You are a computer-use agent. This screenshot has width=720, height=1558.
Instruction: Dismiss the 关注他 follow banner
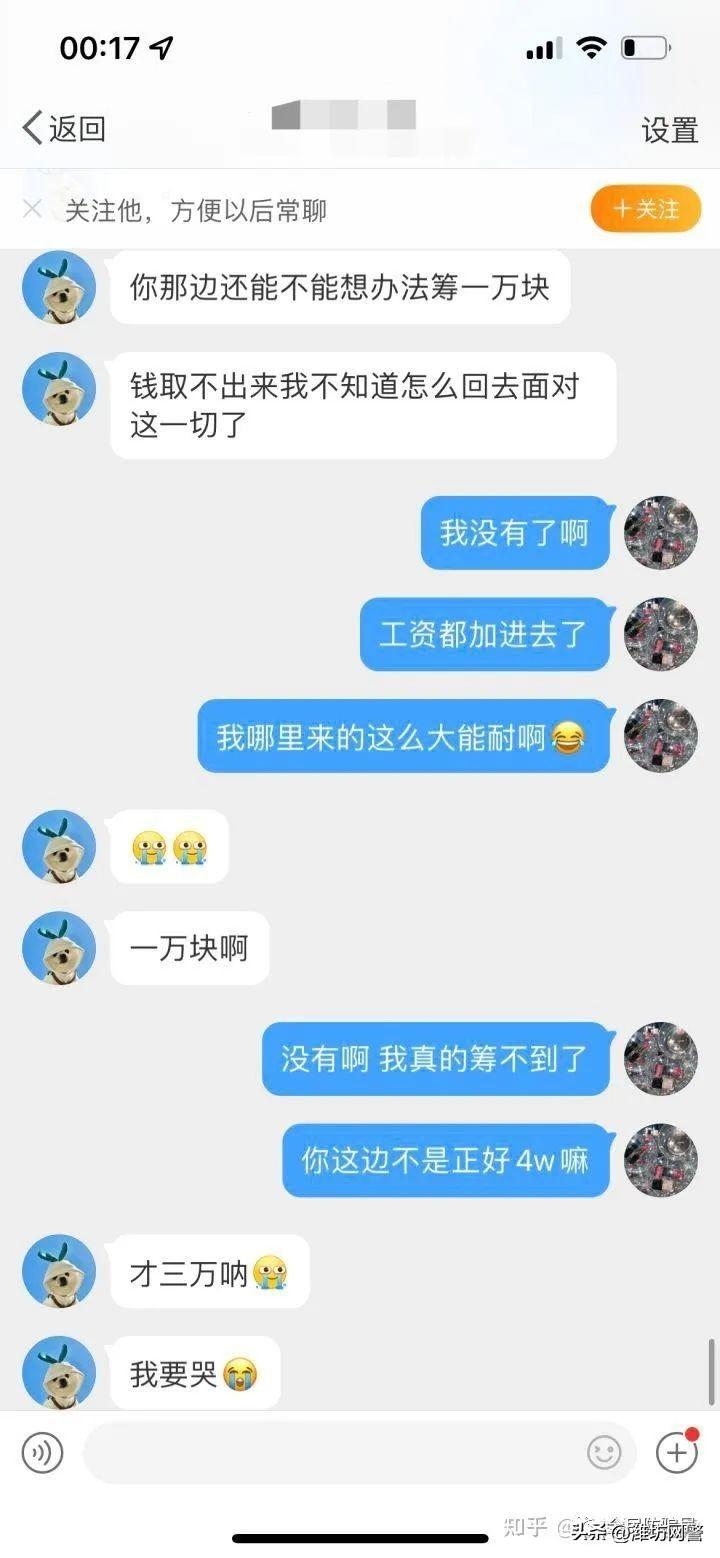(32, 209)
